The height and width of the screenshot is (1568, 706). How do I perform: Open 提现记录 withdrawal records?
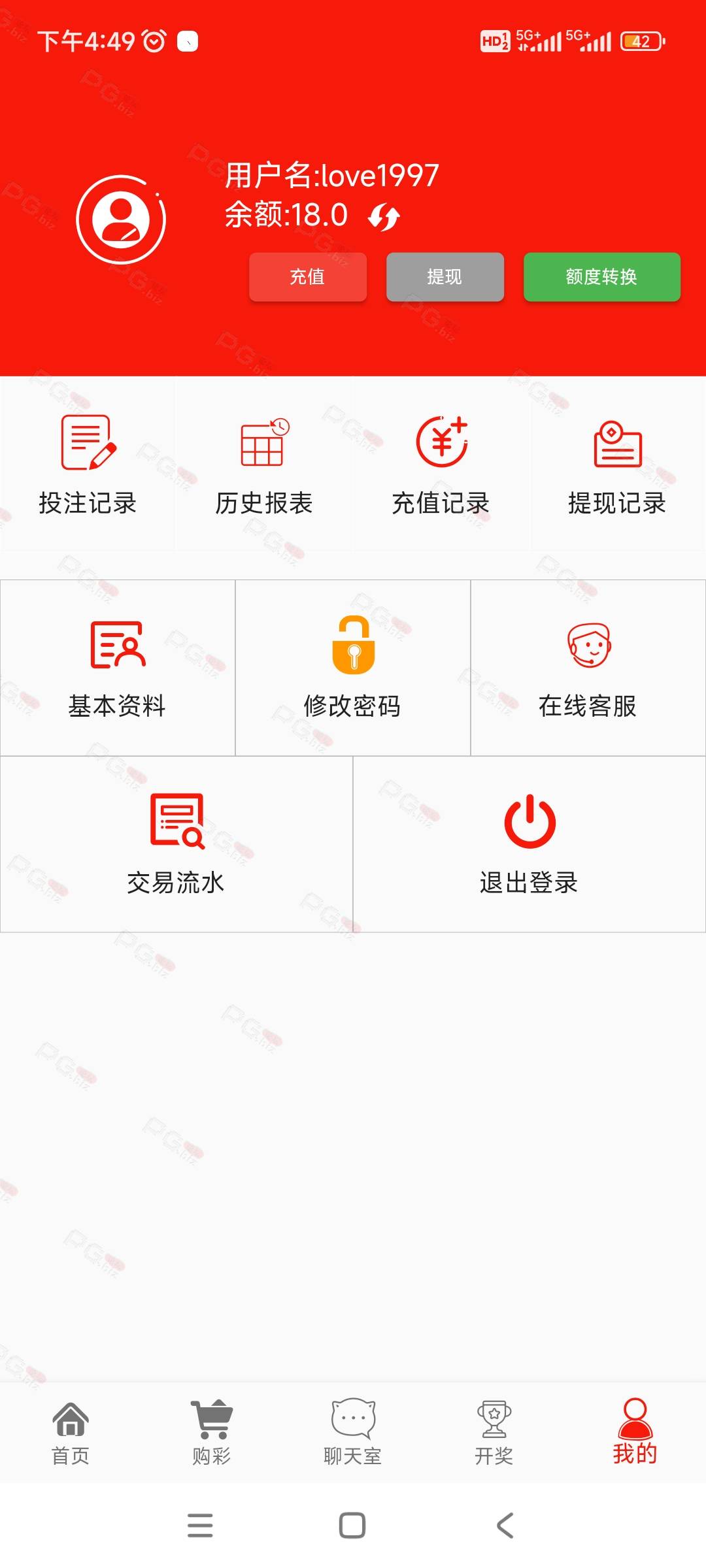click(618, 465)
